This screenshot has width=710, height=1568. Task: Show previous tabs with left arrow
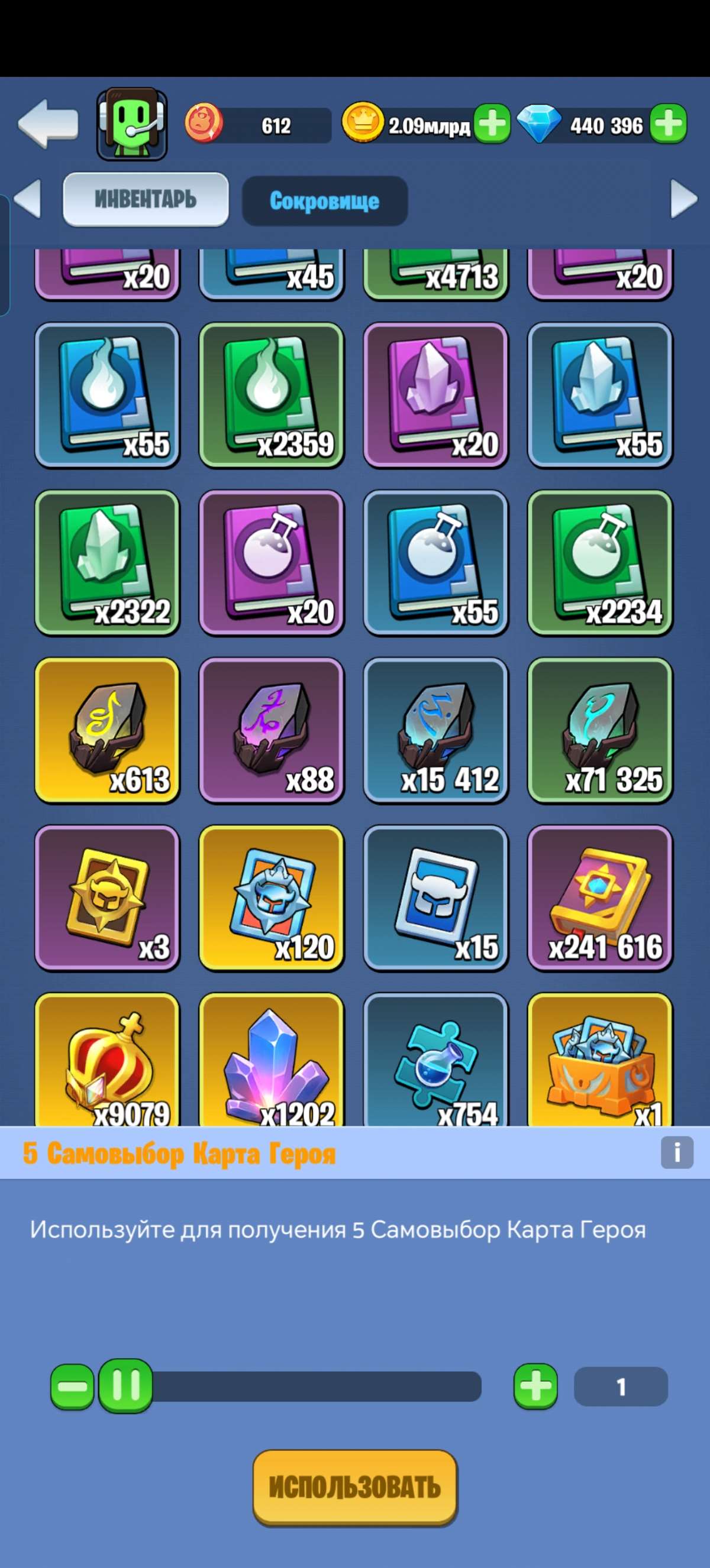27,199
